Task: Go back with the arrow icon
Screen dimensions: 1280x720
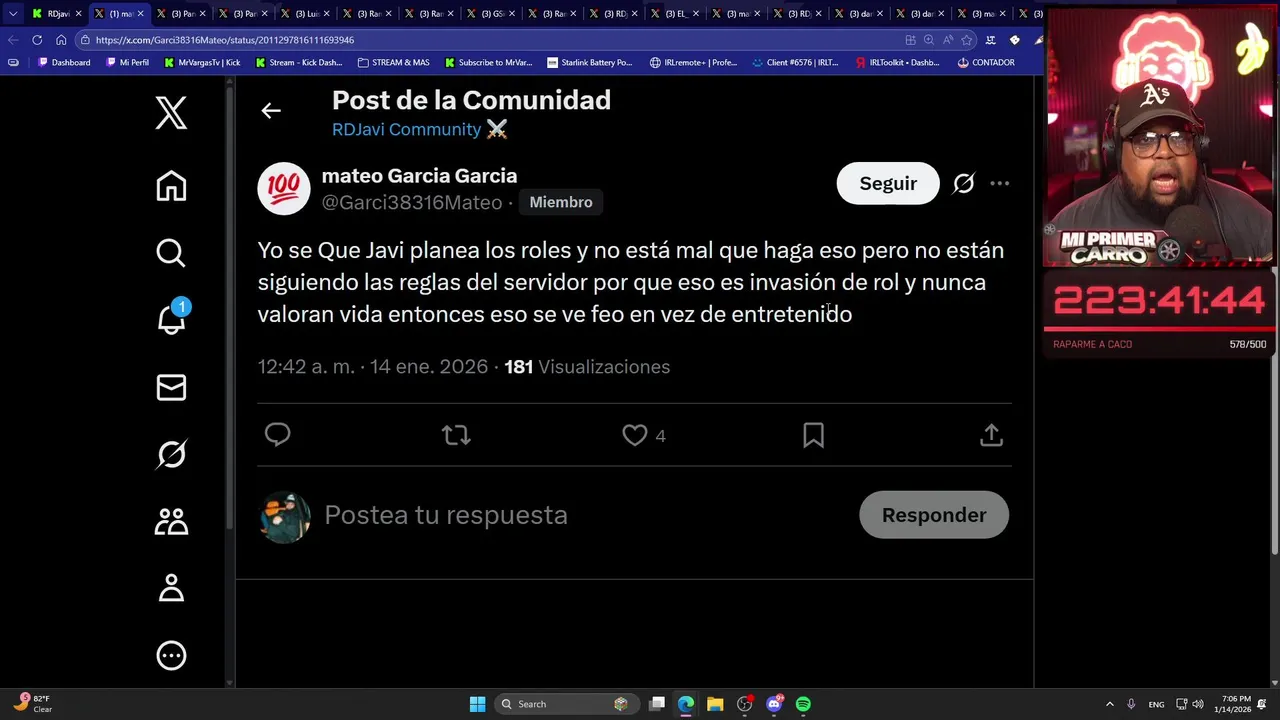Action: pos(271,111)
